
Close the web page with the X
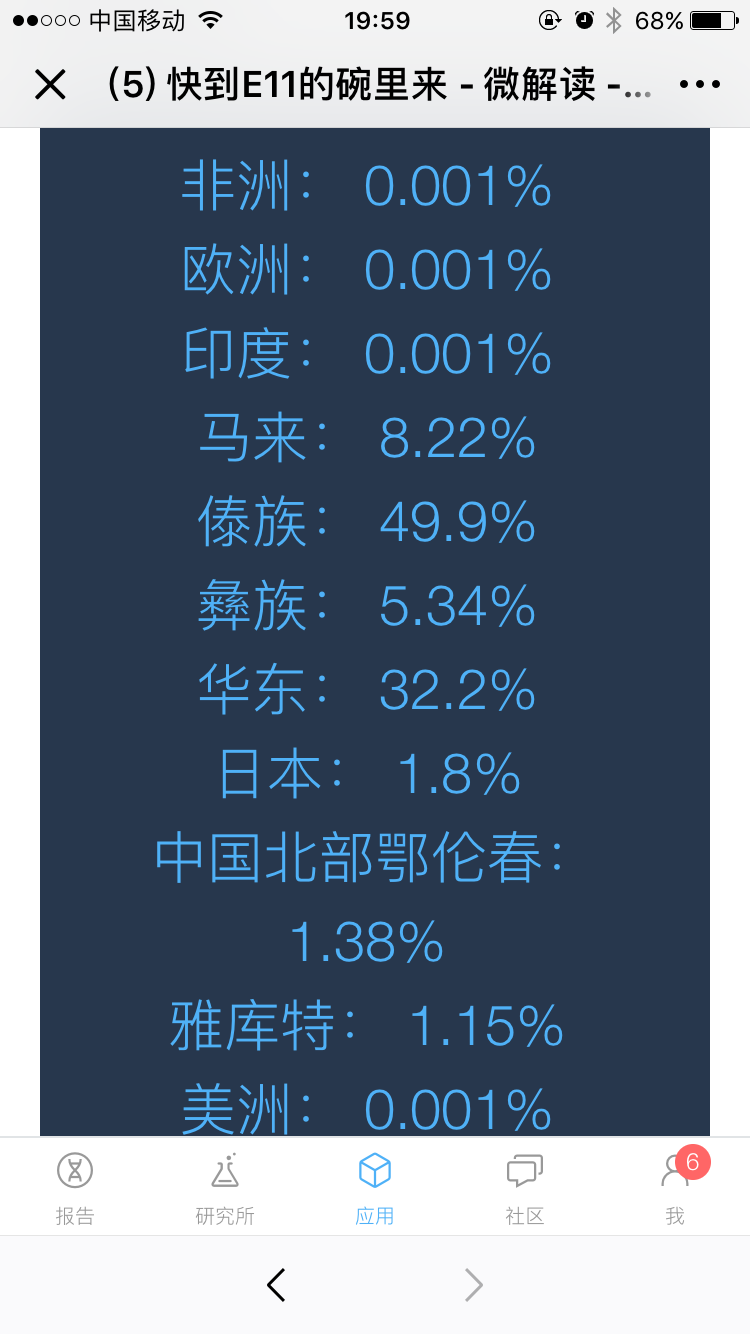[50, 85]
